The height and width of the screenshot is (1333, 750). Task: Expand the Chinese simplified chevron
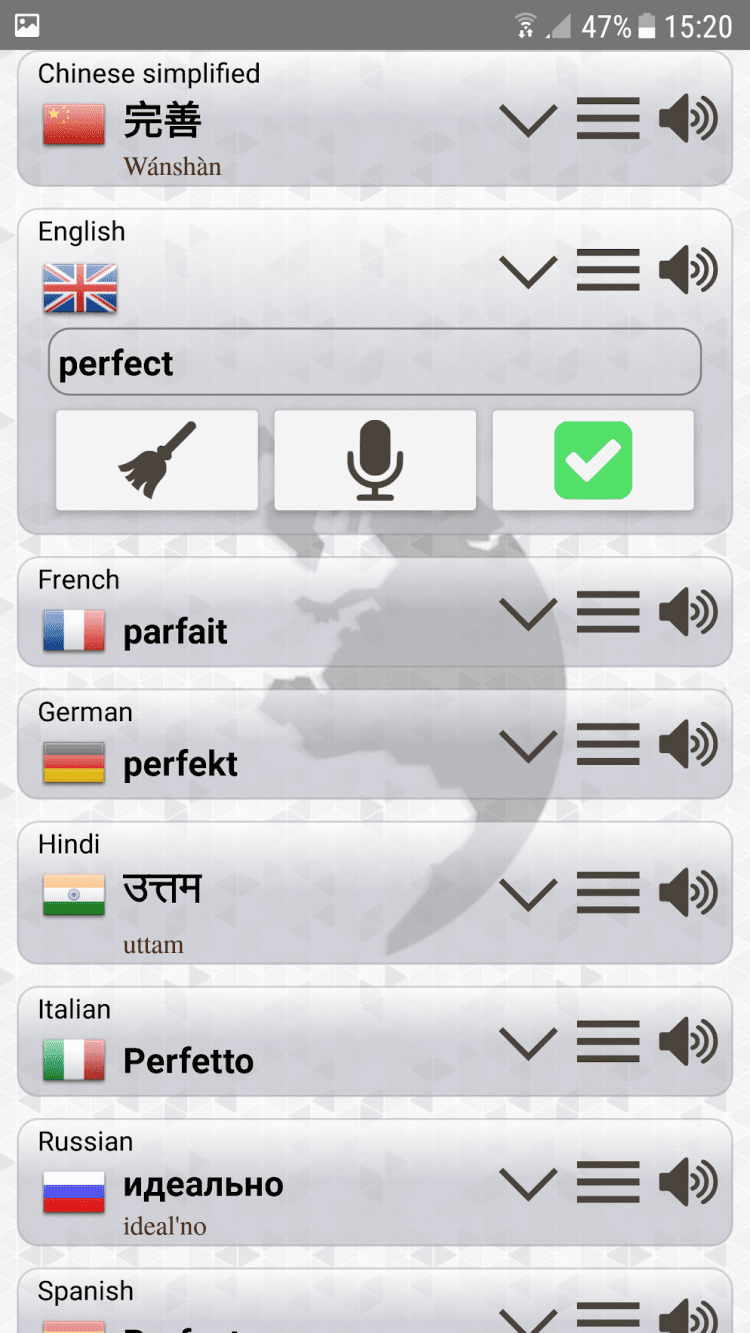click(528, 121)
